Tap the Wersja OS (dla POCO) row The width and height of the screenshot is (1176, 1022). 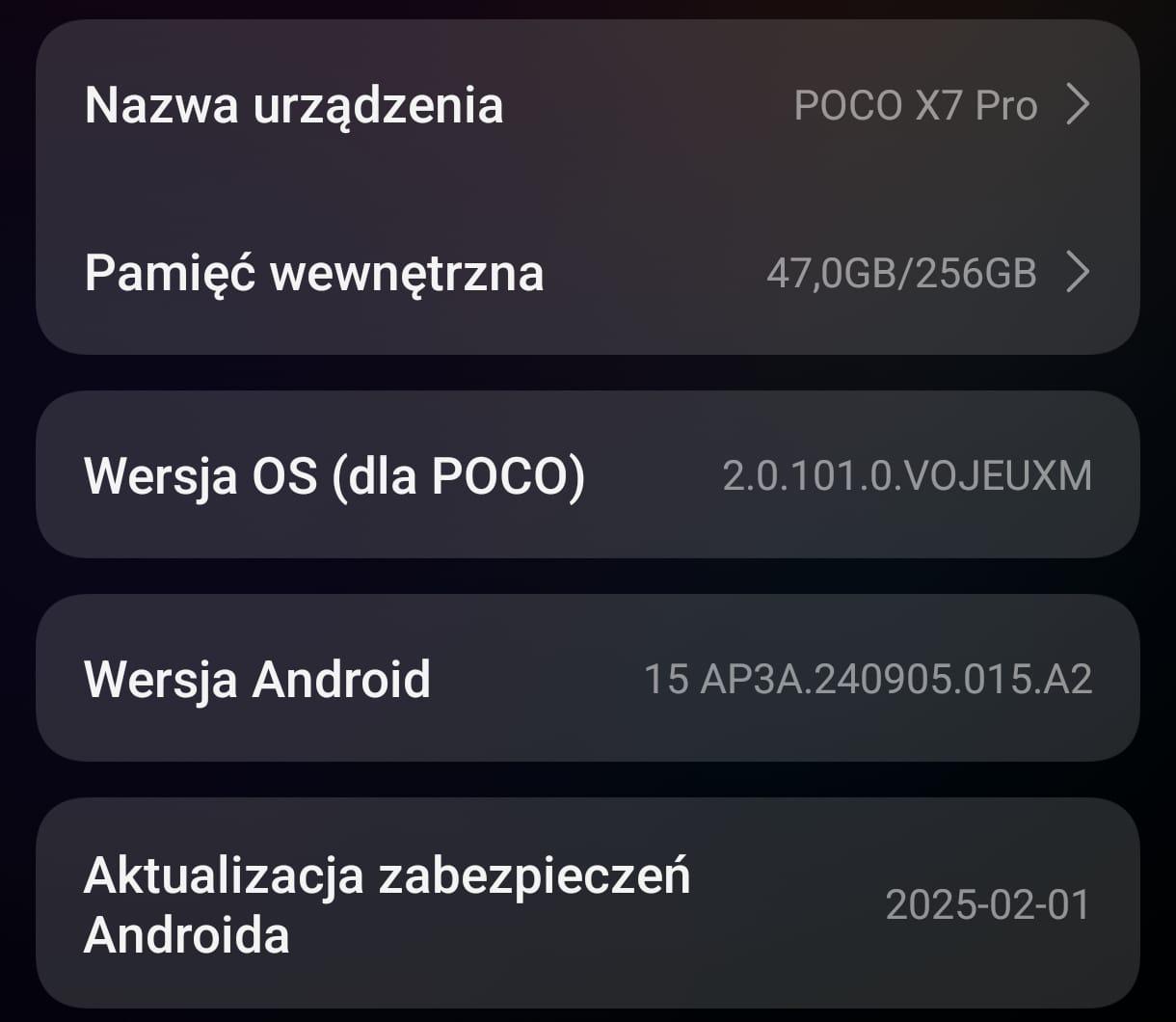click(x=587, y=475)
